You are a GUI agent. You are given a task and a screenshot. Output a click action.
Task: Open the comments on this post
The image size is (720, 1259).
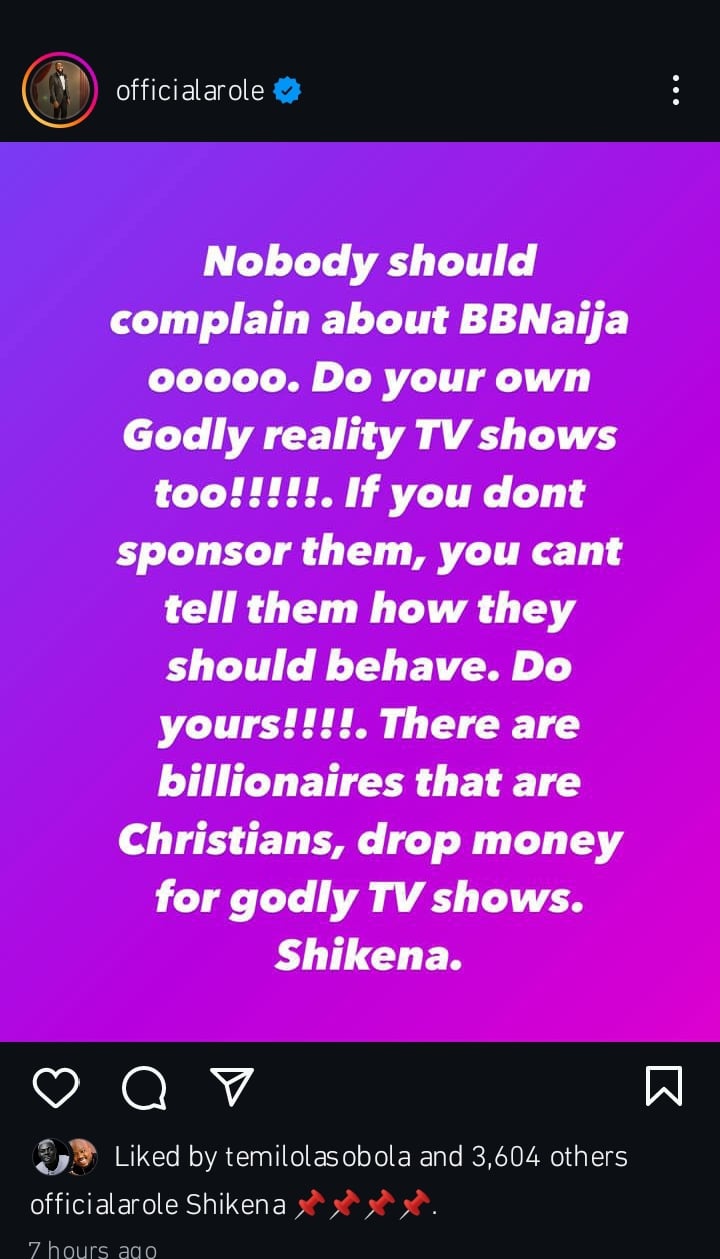(x=144, y=1087)
